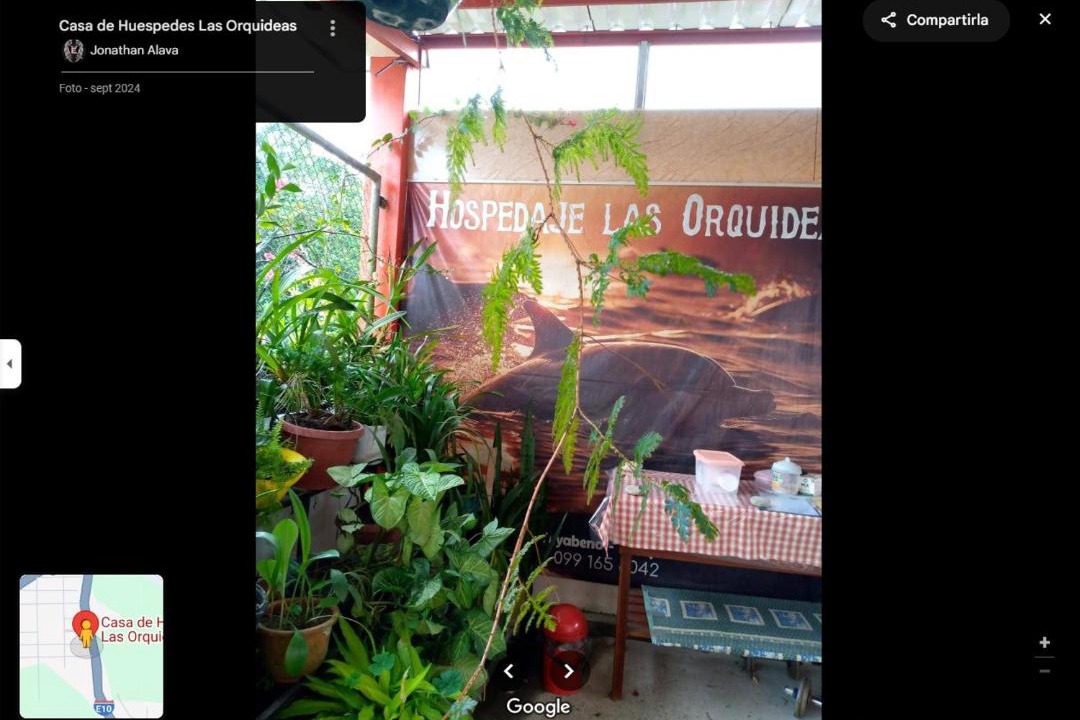This screenshot has width=1080, height=720.
Task: Open Jonathan Alava's contributor profile
Action: [x=134, y=50]
